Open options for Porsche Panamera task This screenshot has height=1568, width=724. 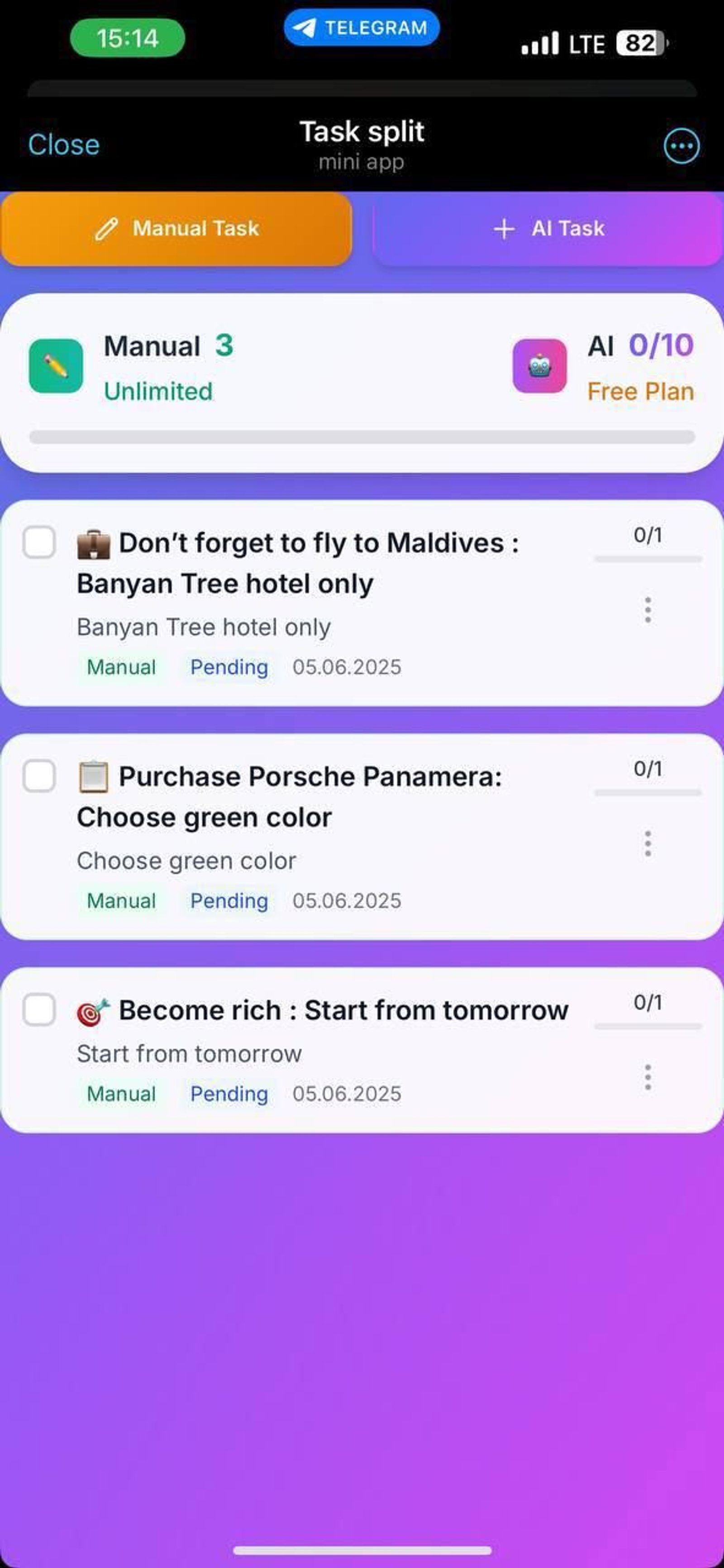click(647, 843)
